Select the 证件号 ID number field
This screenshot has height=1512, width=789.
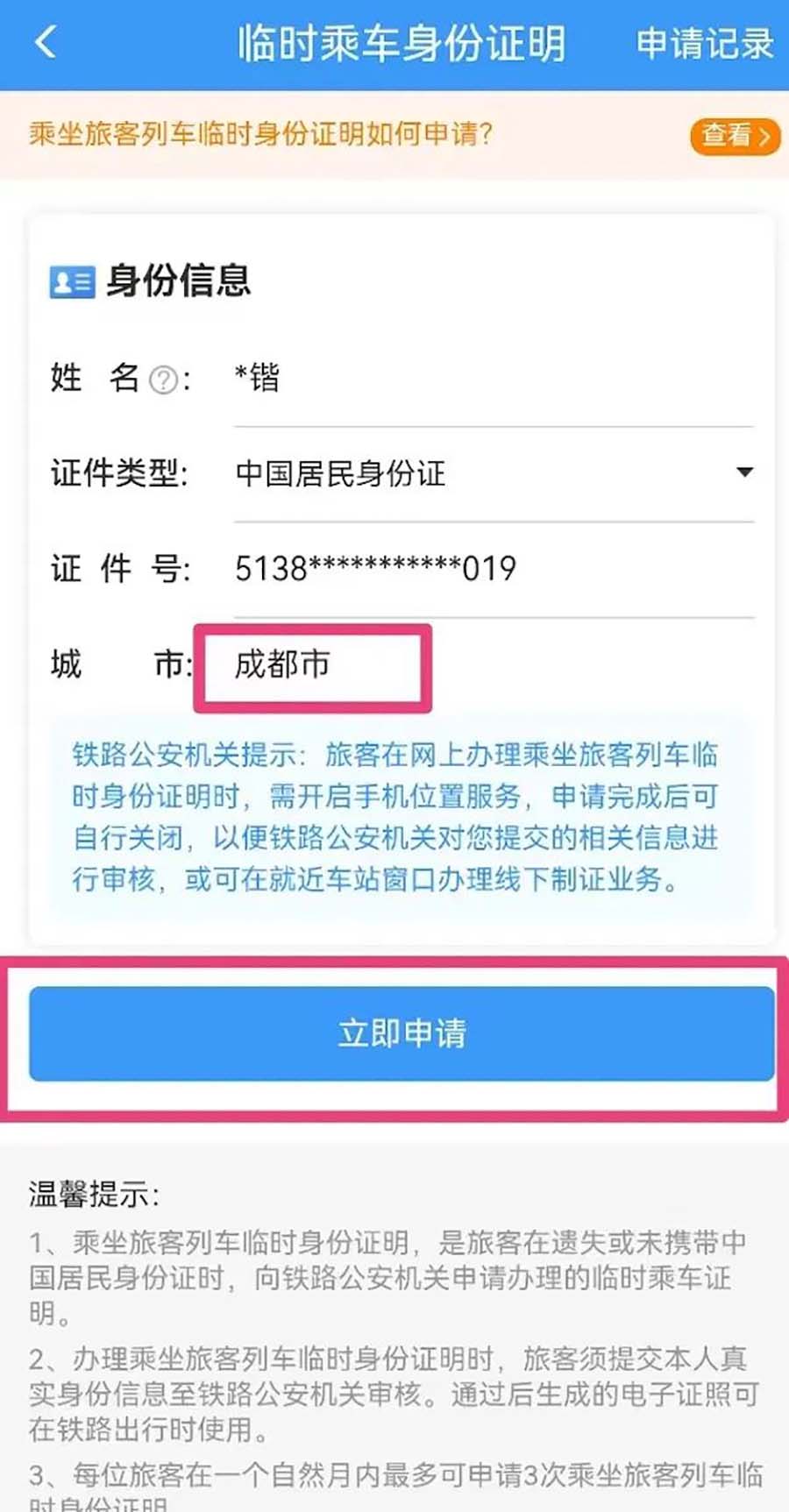pyautogui.click(x=491, y=569)
